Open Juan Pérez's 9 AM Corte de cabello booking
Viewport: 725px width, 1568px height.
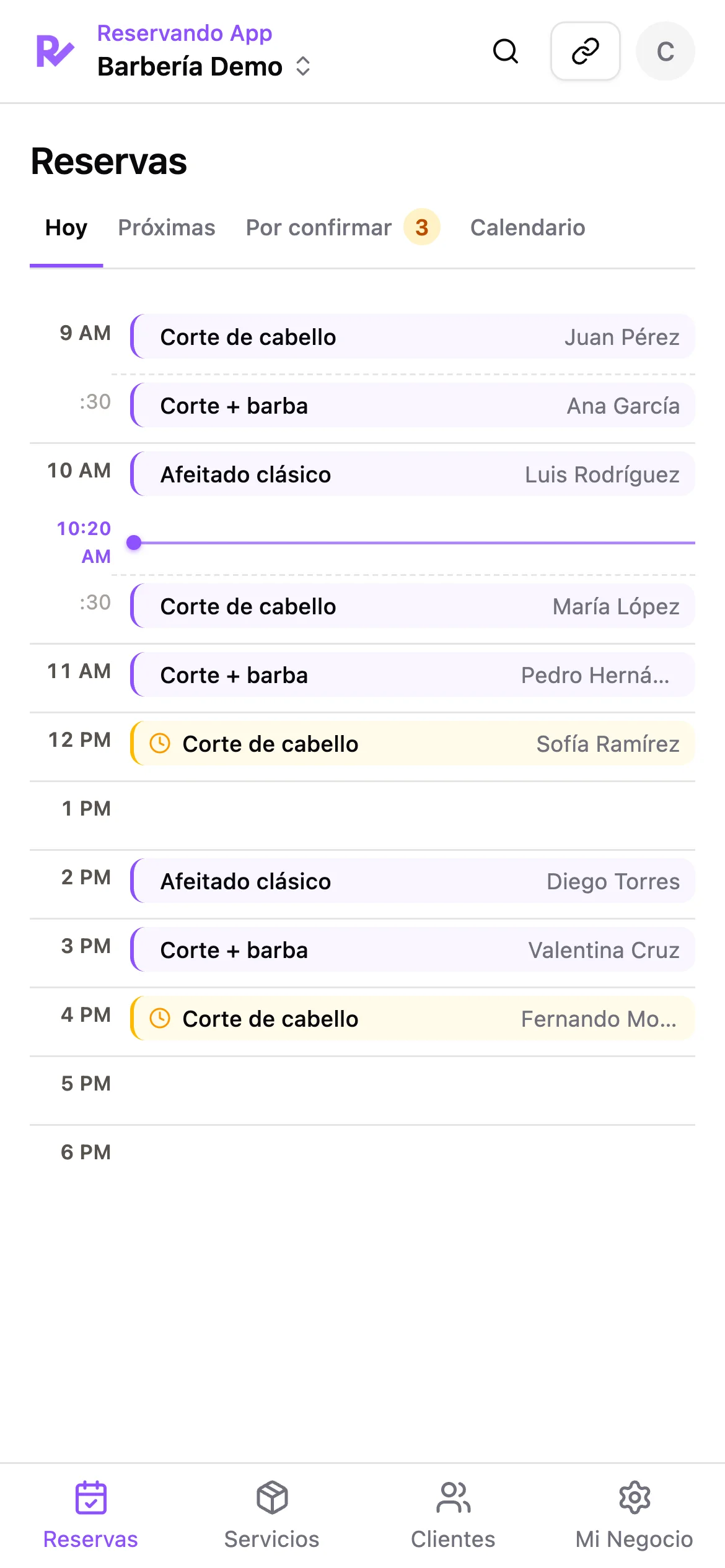(409, 337)
